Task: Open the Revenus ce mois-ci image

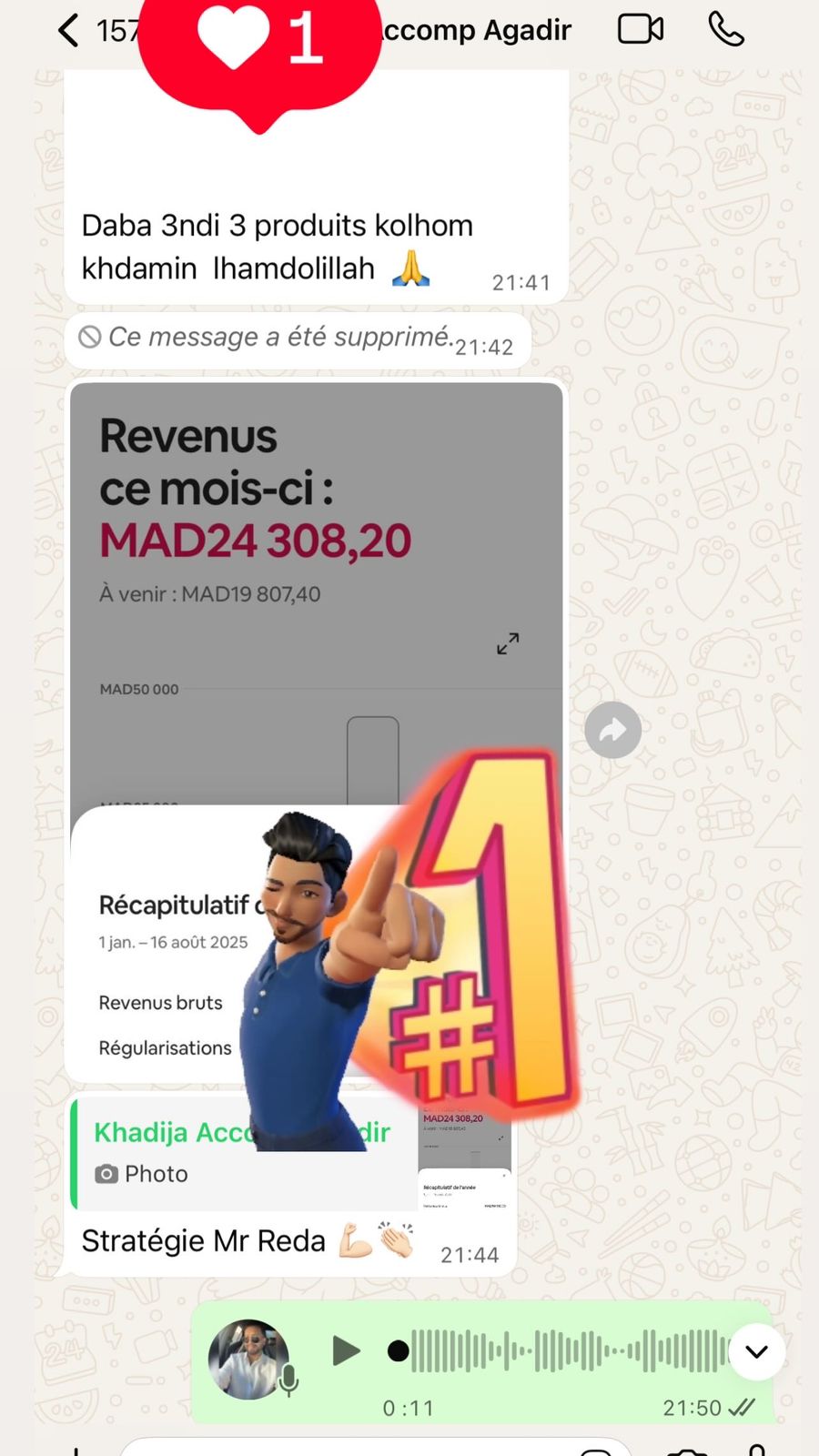Action: point(316,582)
